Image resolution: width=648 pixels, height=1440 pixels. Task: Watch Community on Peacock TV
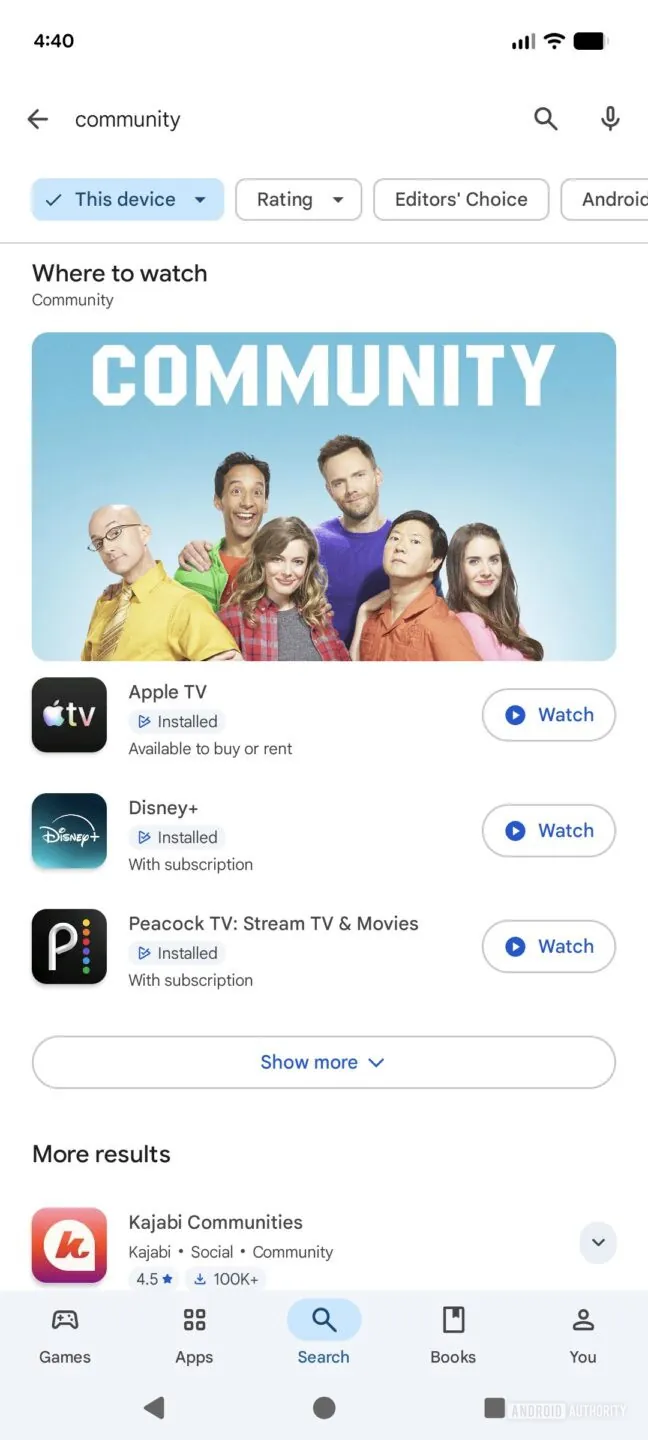click(x=548, y=947)
